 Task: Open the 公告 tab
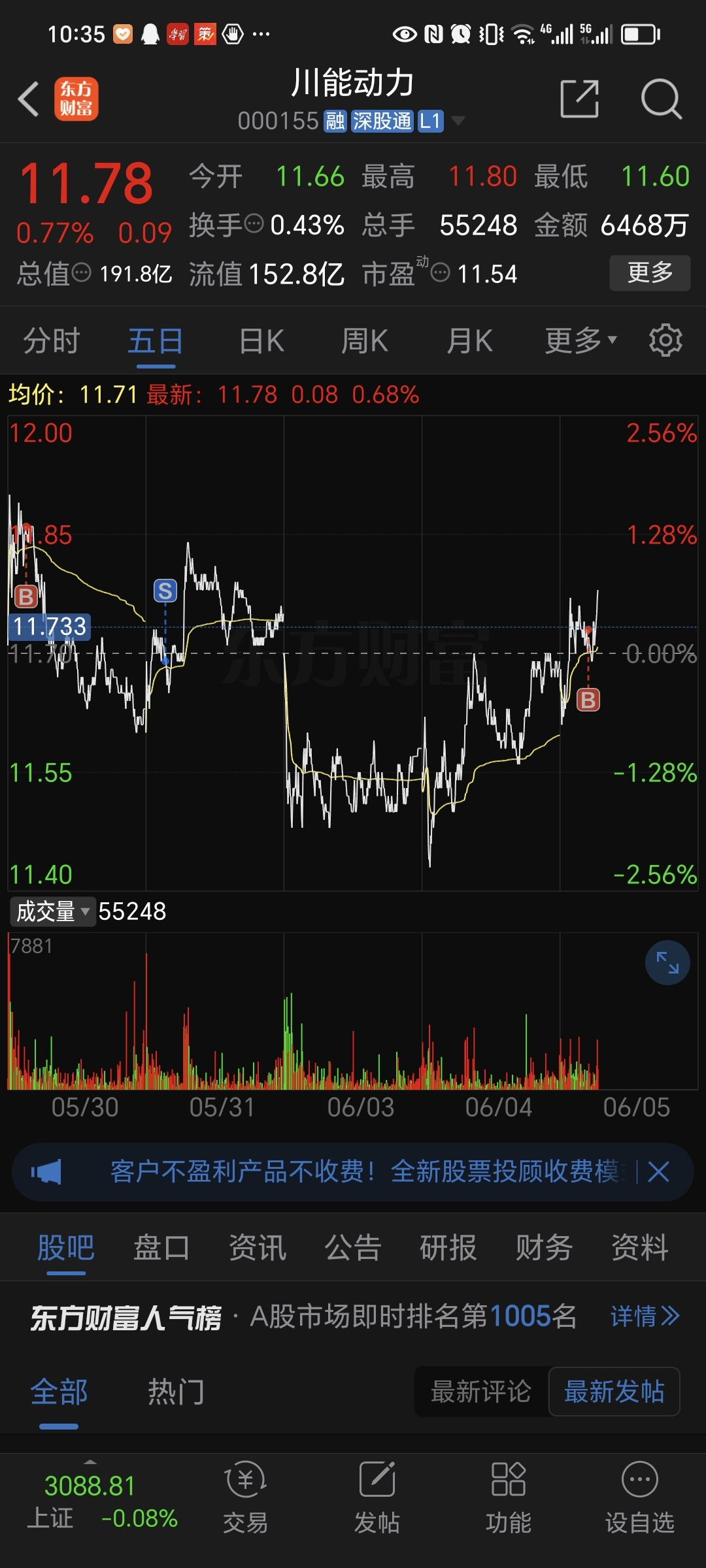tap(353, 1247)
